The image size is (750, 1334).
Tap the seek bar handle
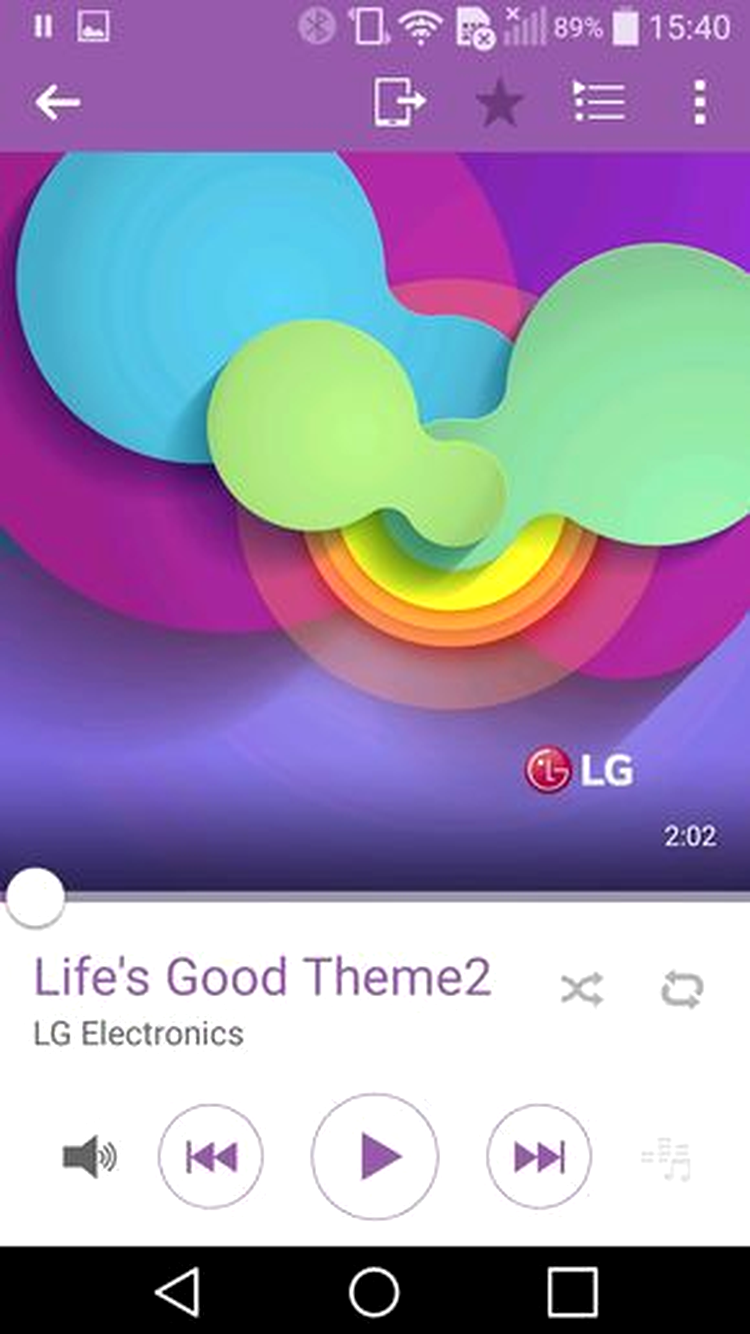[35, 898]
